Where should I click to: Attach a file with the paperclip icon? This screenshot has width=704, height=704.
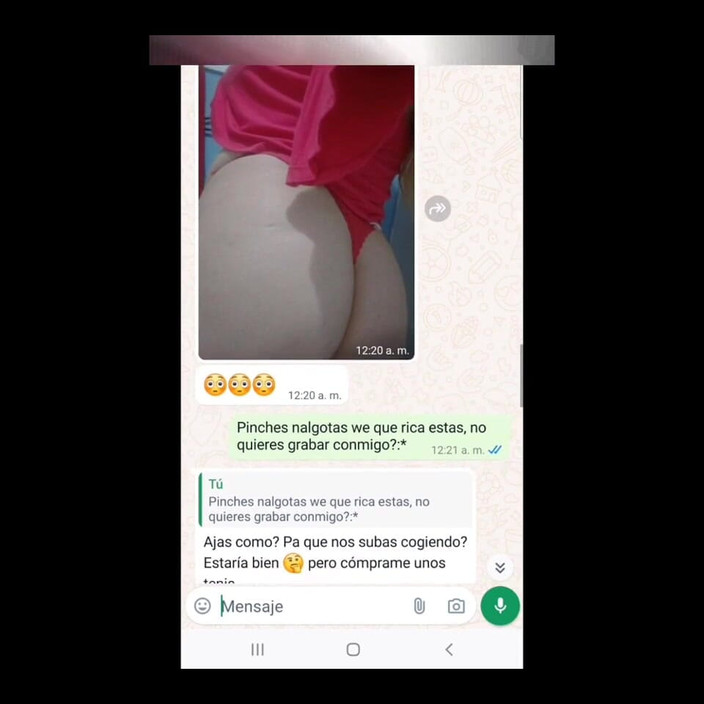419,606
